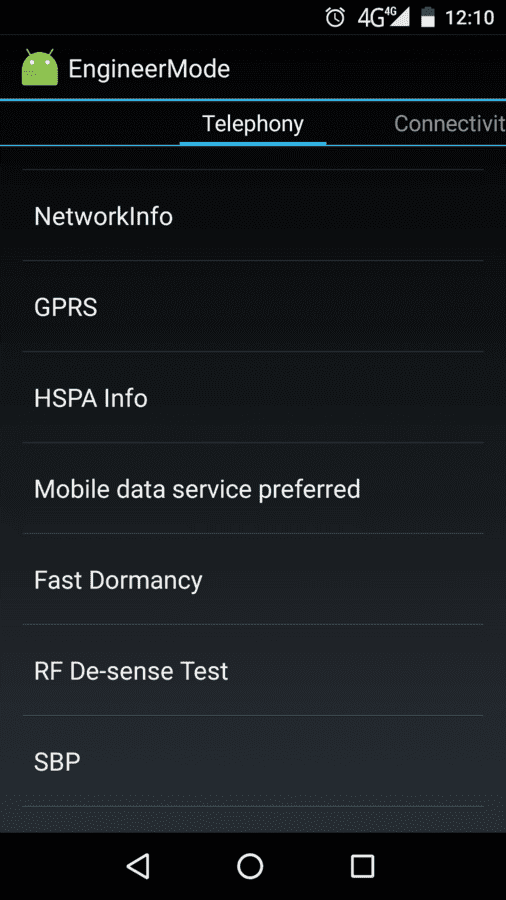Switch to the Connectivity tab
This screenshot has width=506, height=900.
coord(449,123)
